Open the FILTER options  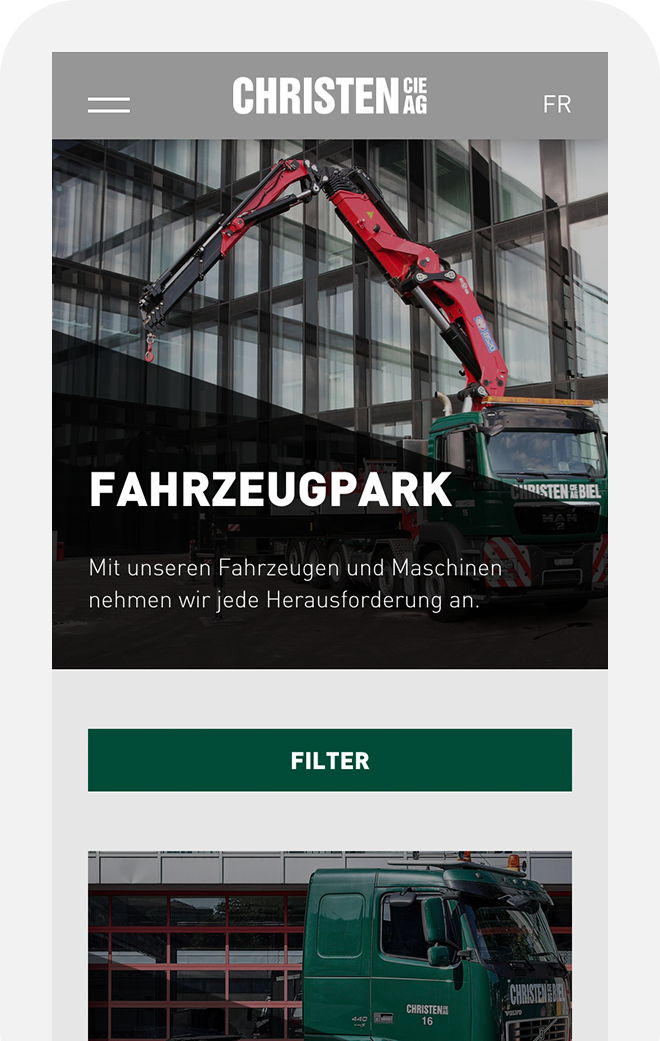(330, 760)
